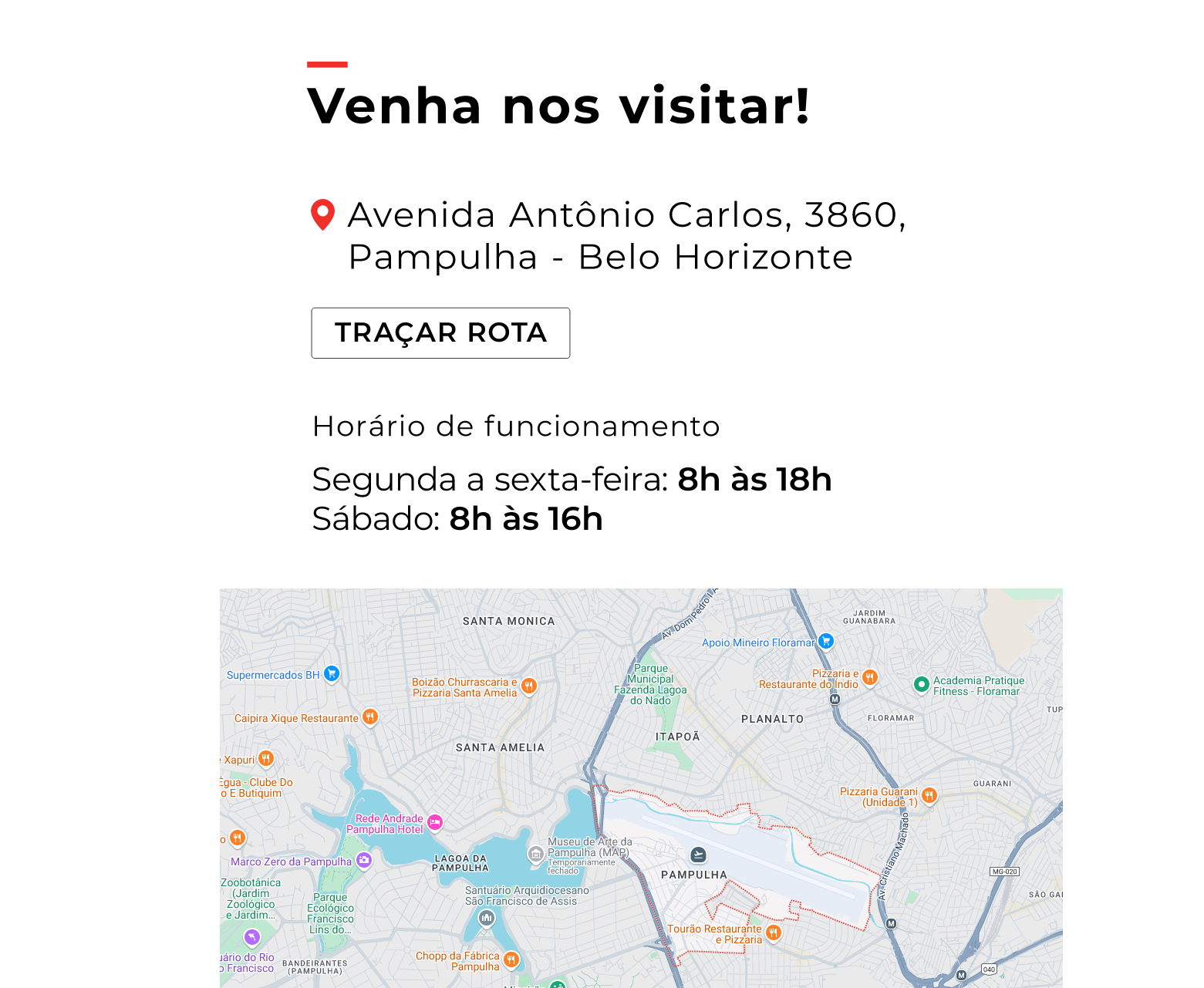Select Caipira Xique Restaurante map pin
Image resolution: width=1204 pixels, height=988 pixels.
point(370,717)
